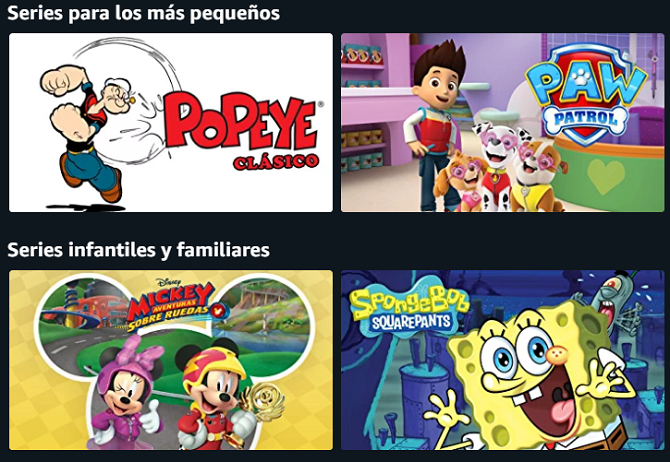Open the Popeye Clásico series
670x462 pixels.
point(170,122)
